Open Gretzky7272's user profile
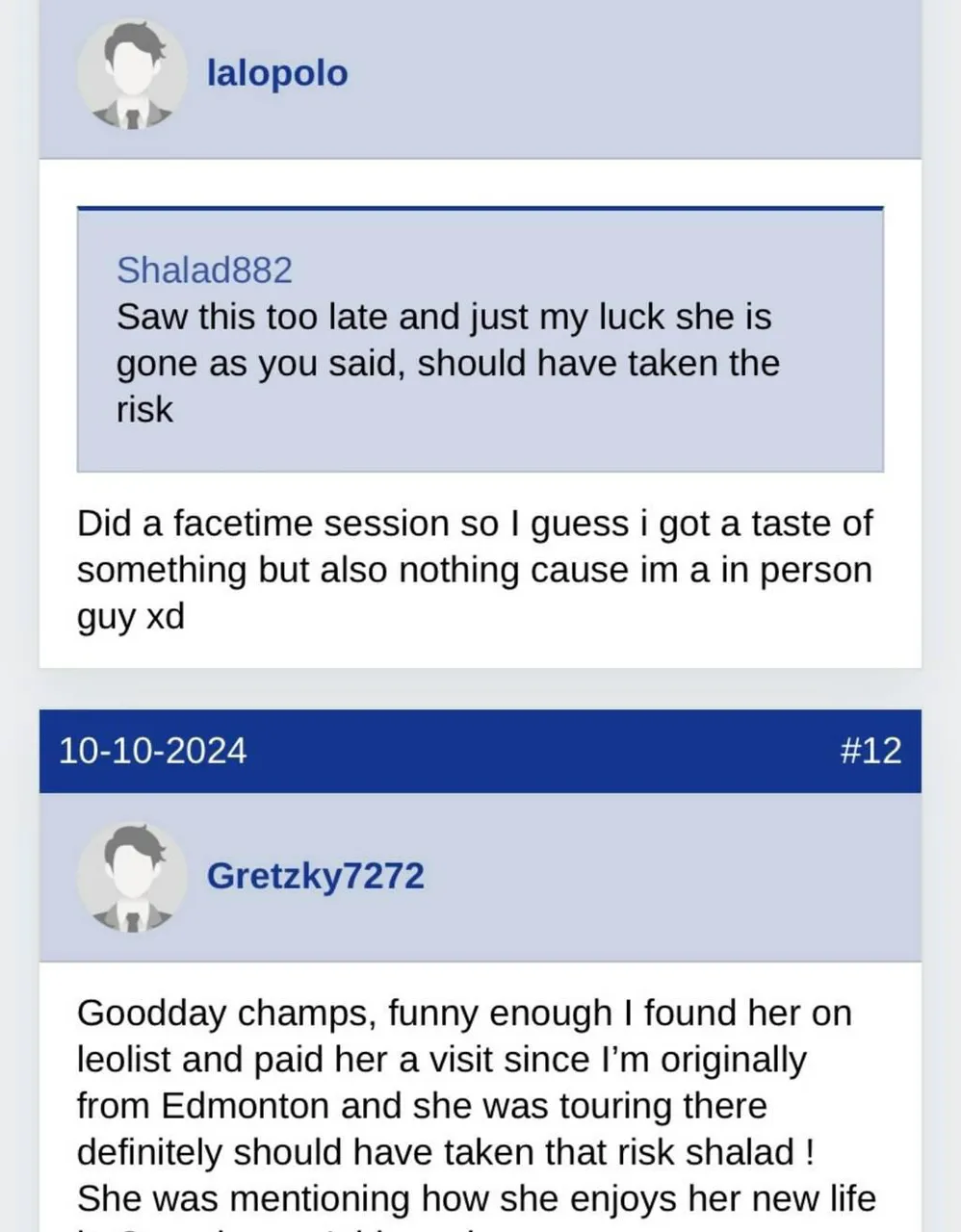The image size is (961, 1232). (x=315, y=876)
